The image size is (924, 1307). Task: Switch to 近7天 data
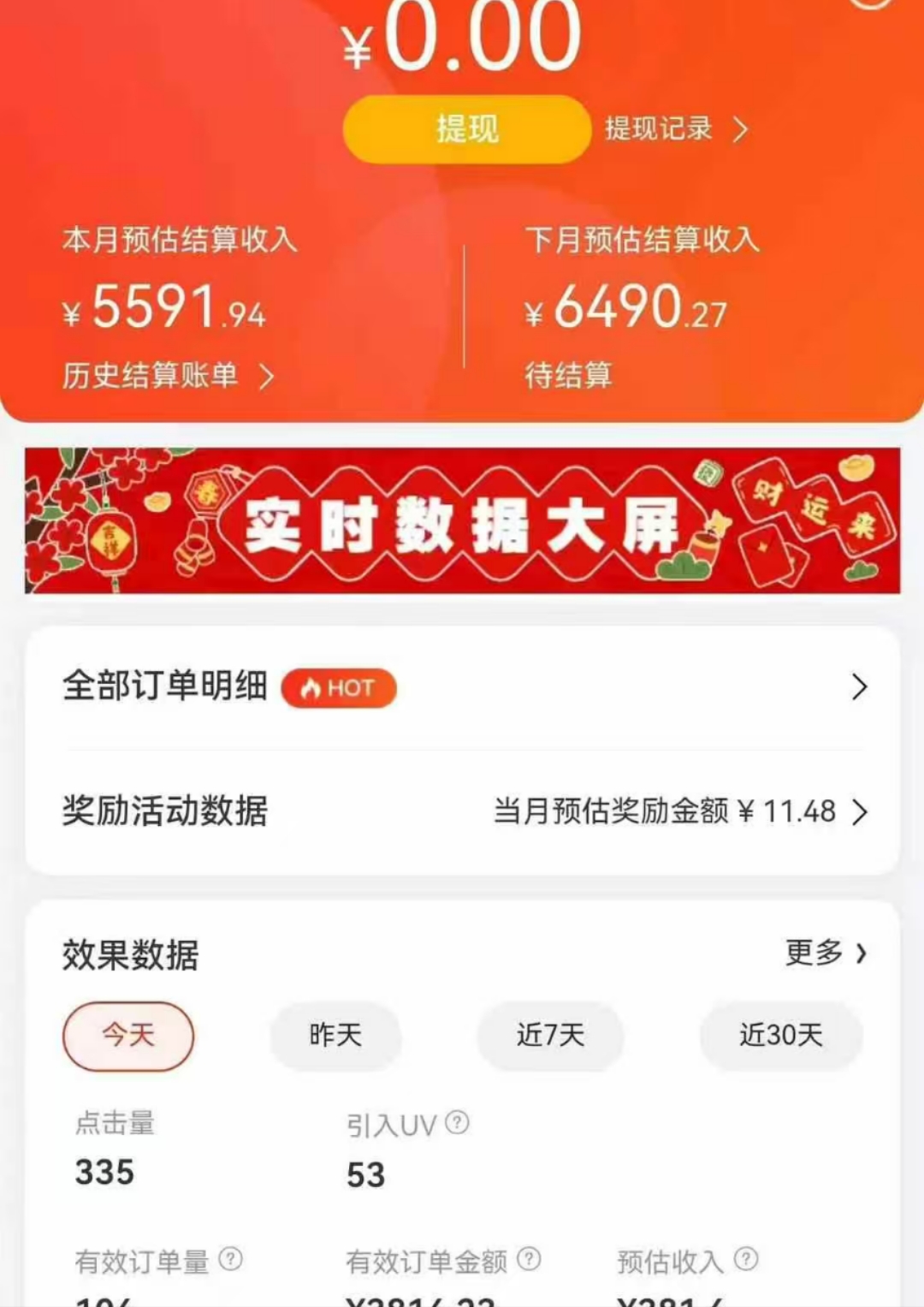pyautogui.click(x=550, y=1036)
